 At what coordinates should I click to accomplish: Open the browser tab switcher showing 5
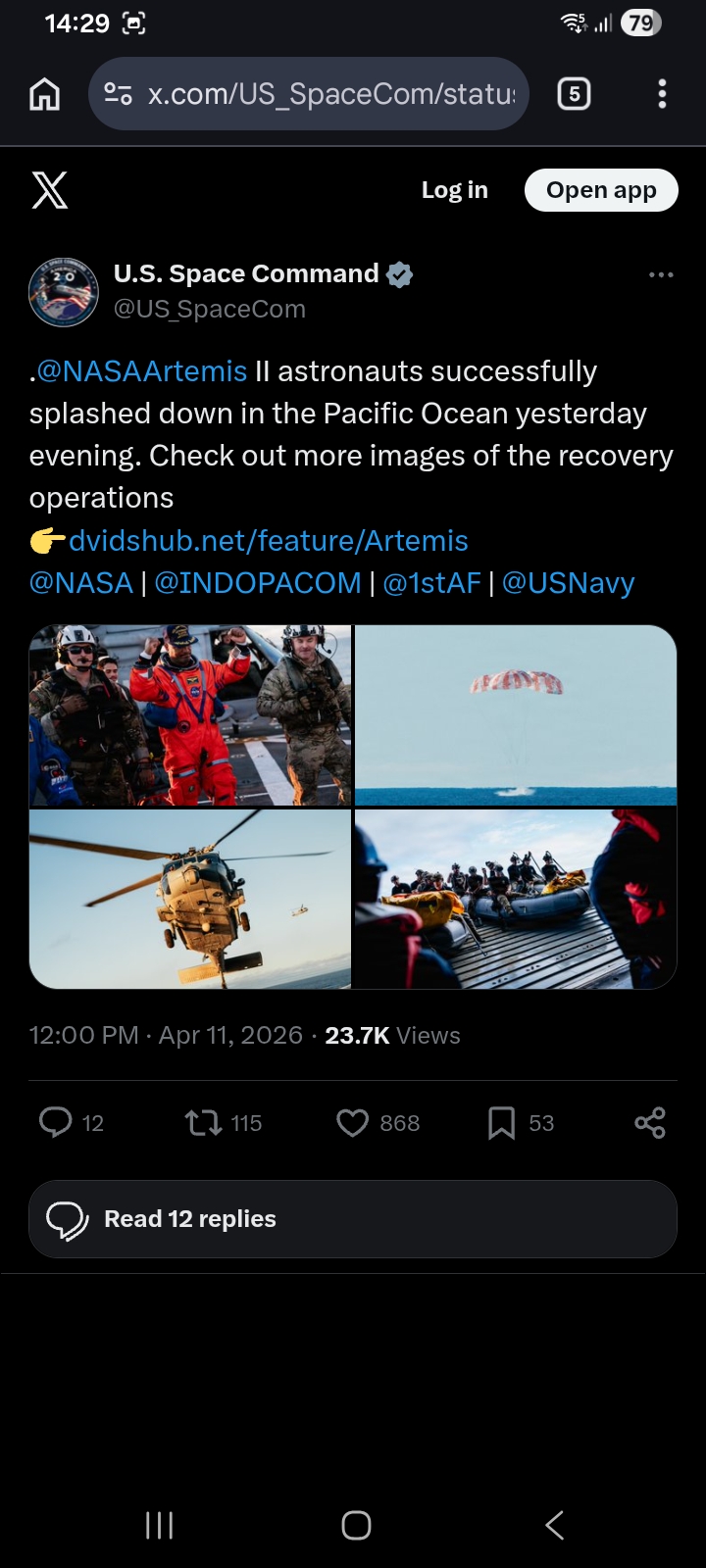[x=574, y=94]
